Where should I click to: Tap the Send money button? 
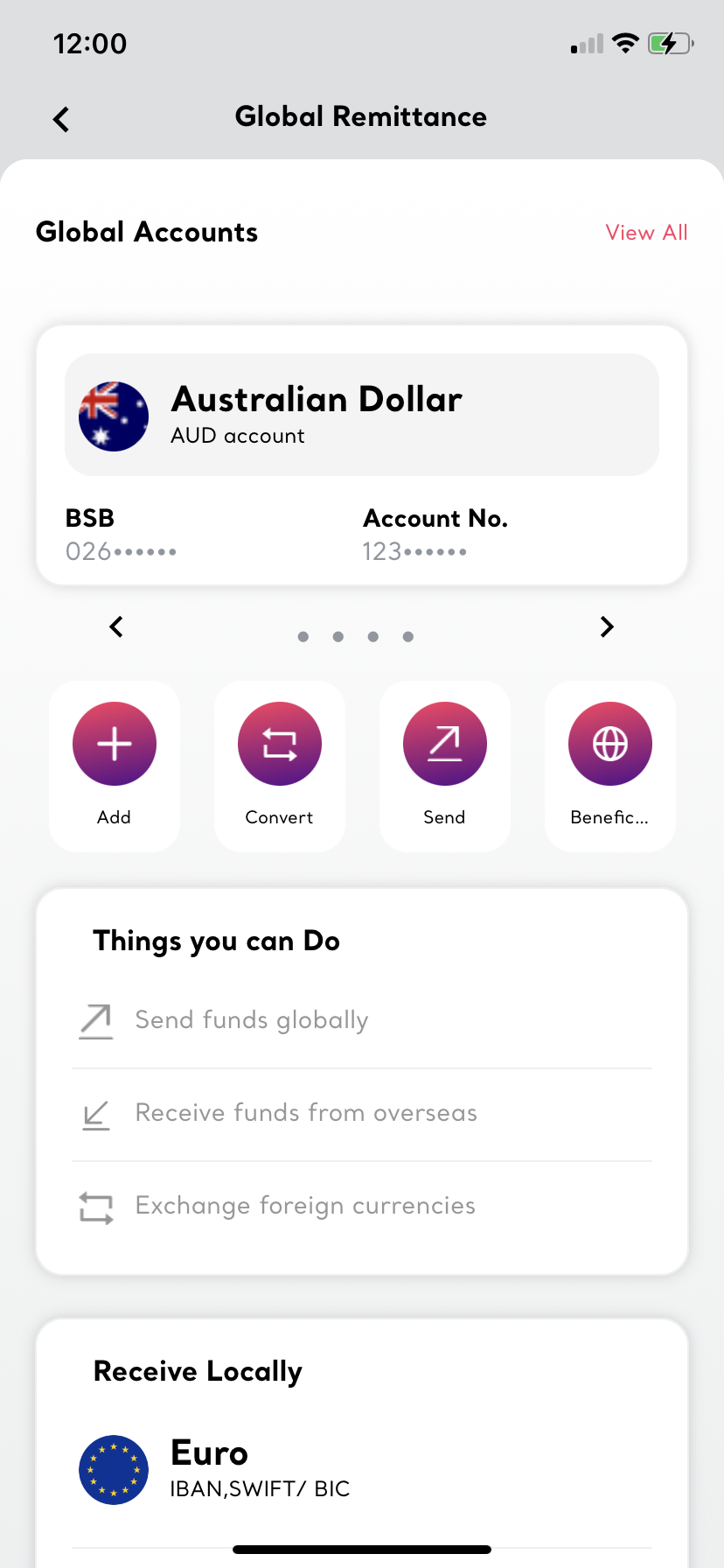point(444,745)
